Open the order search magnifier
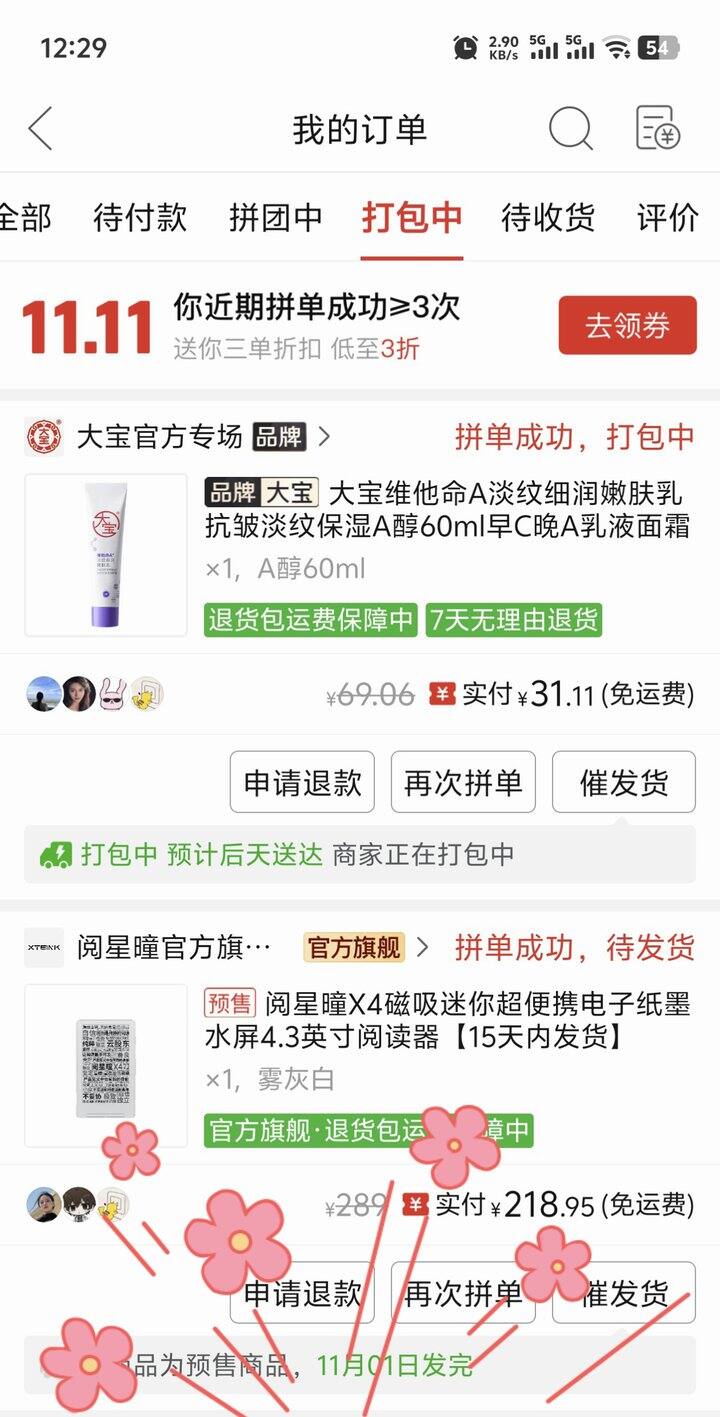Screen dimensions: 720x1417 [x=569, y=128]
